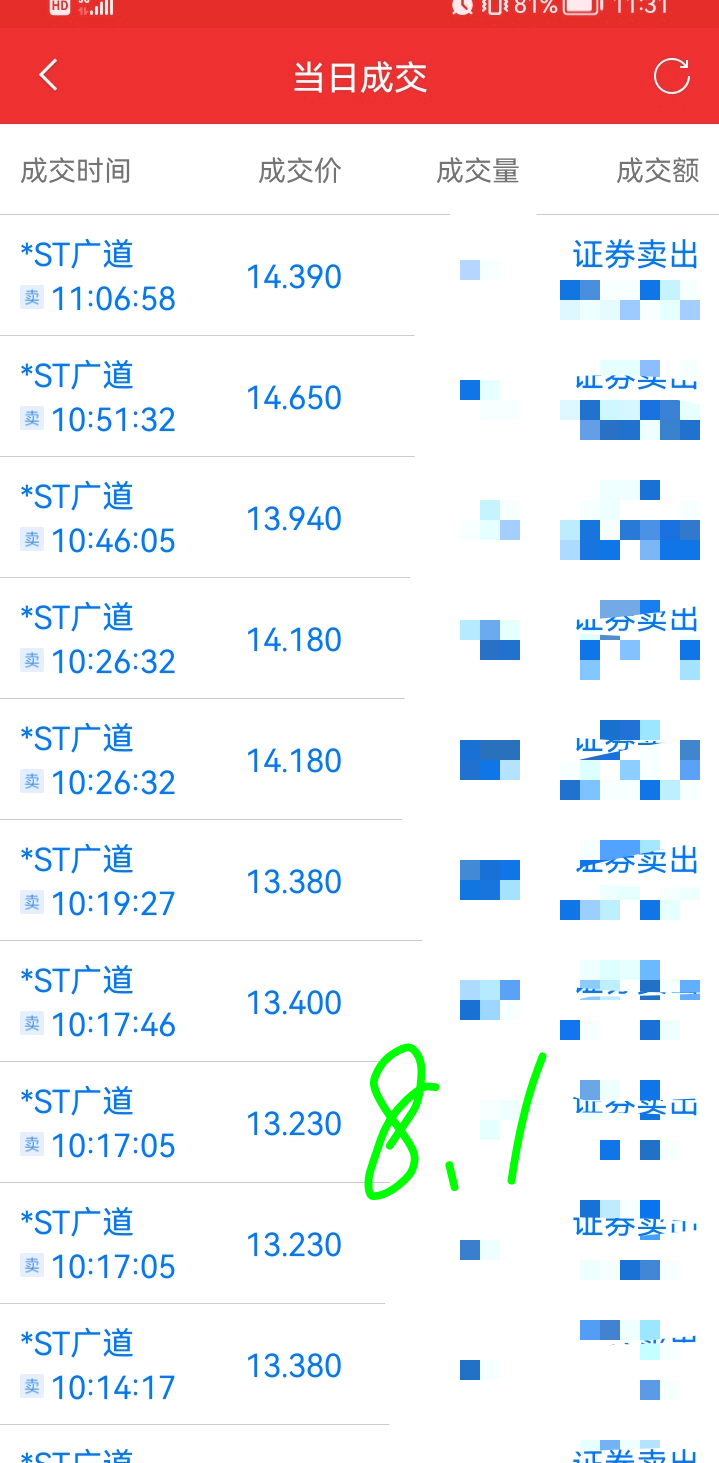The height and width of the screenshot is (1463, 719).
Task: Refresh today's trade list
Action: click(x=671, y=76)
